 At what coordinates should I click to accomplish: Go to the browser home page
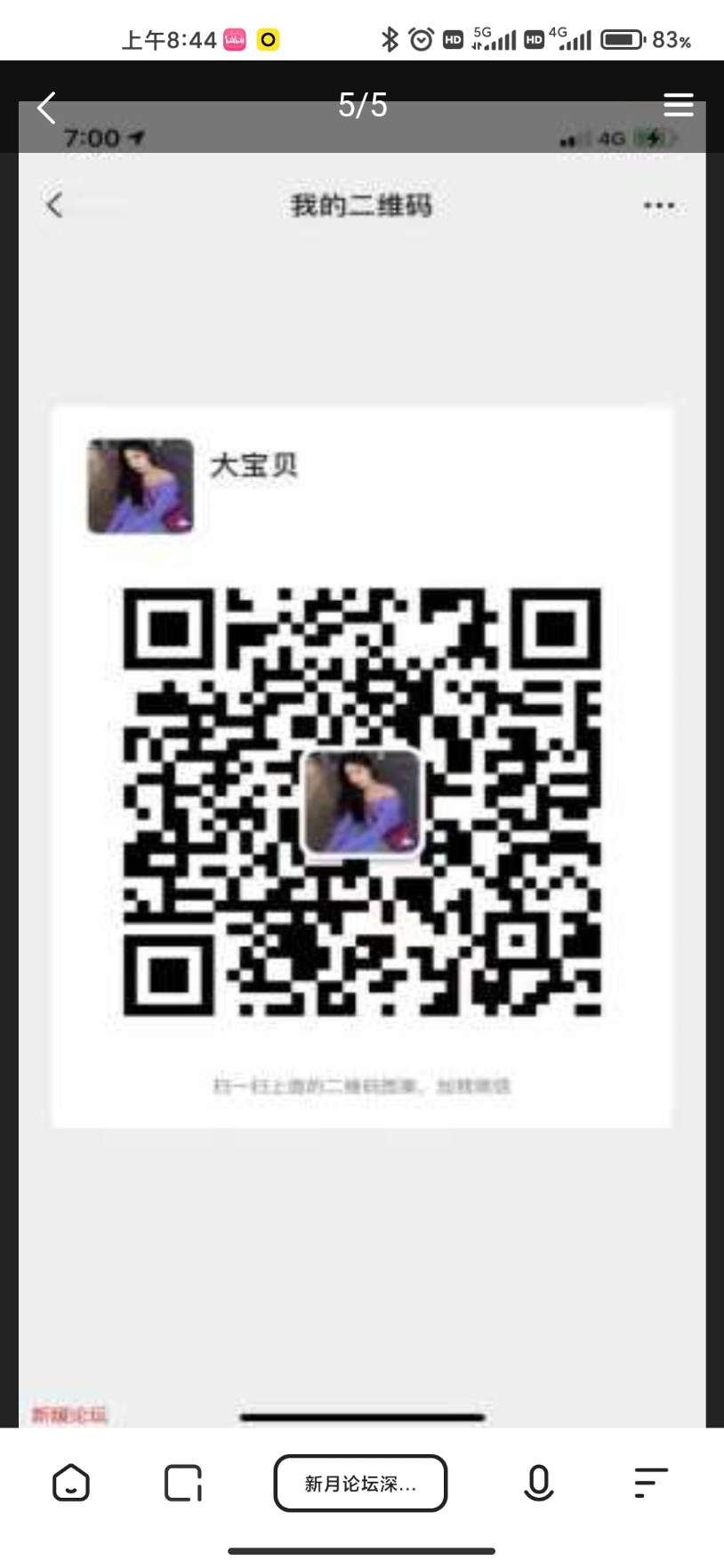point(71,1483)
